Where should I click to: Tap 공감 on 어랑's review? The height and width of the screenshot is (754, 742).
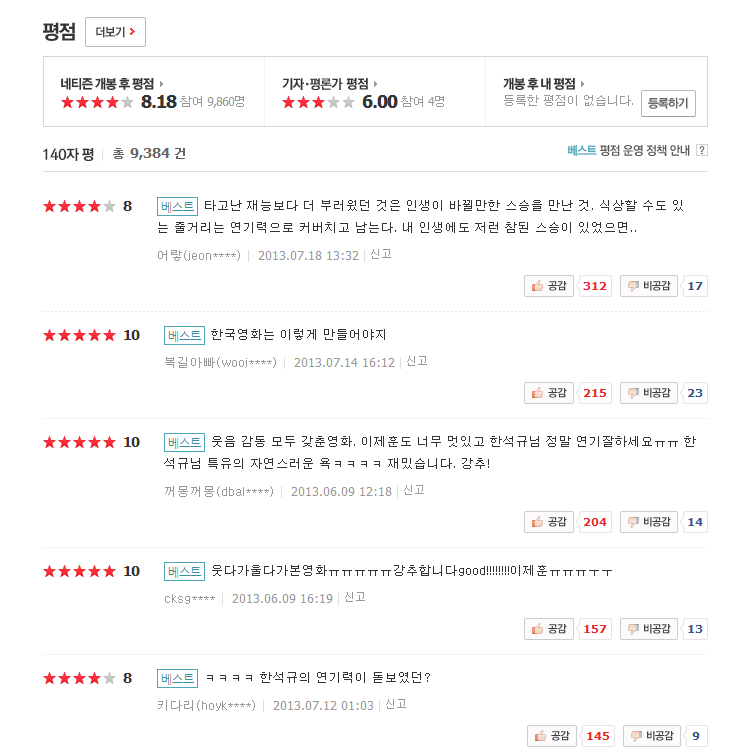(x=549, y=286)
